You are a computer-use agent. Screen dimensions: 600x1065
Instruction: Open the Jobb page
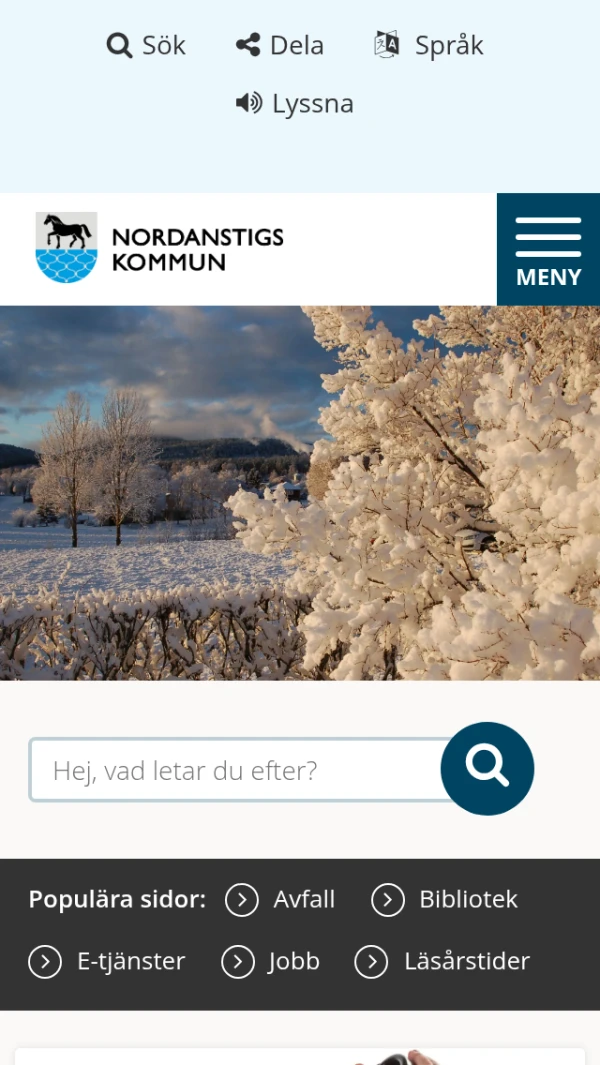[x=271, y=961]
